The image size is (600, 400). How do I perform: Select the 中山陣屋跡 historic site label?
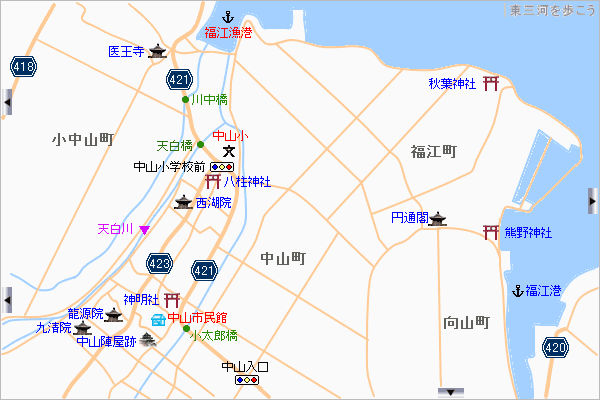pyautogui.click(x=106, y=341)
